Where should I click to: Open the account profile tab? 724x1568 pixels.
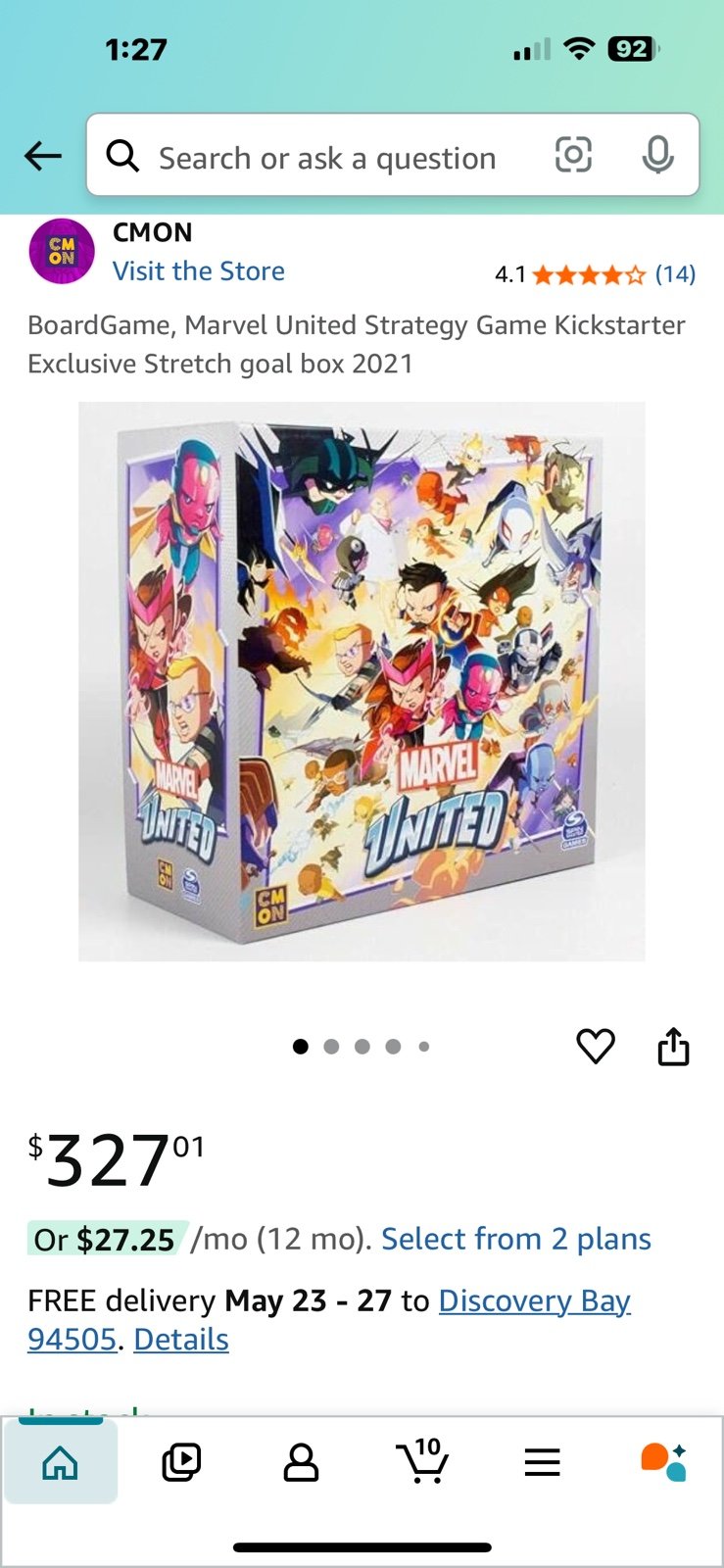click(x=301, y=1462)
